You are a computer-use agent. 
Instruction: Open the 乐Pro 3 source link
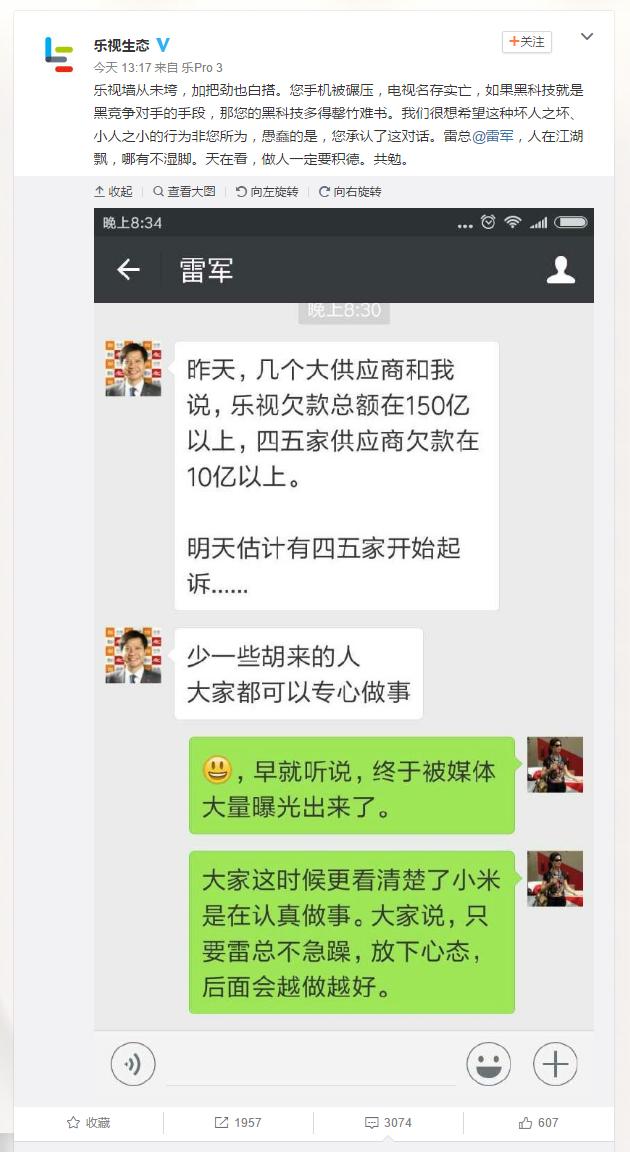[x=202, y=68]
